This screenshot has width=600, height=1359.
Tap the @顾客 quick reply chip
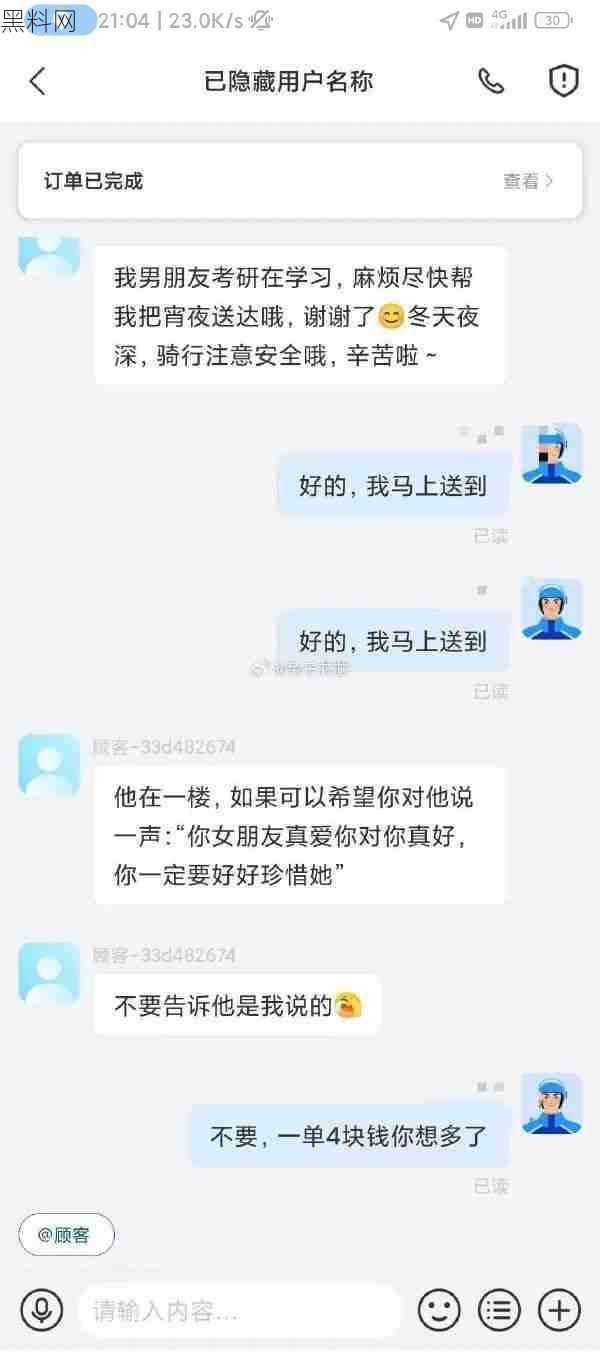point(66,1235)
